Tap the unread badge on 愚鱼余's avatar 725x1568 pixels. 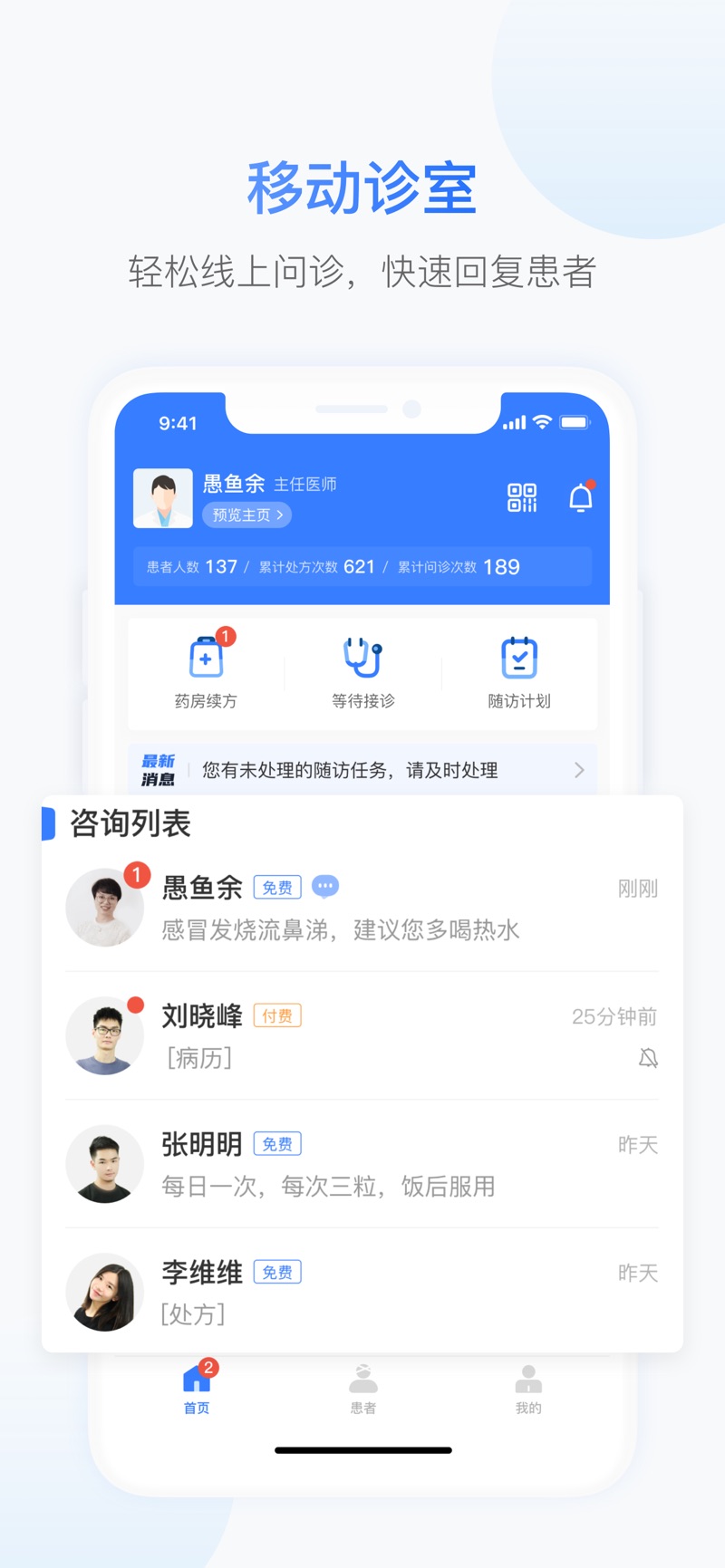[136, 875]
